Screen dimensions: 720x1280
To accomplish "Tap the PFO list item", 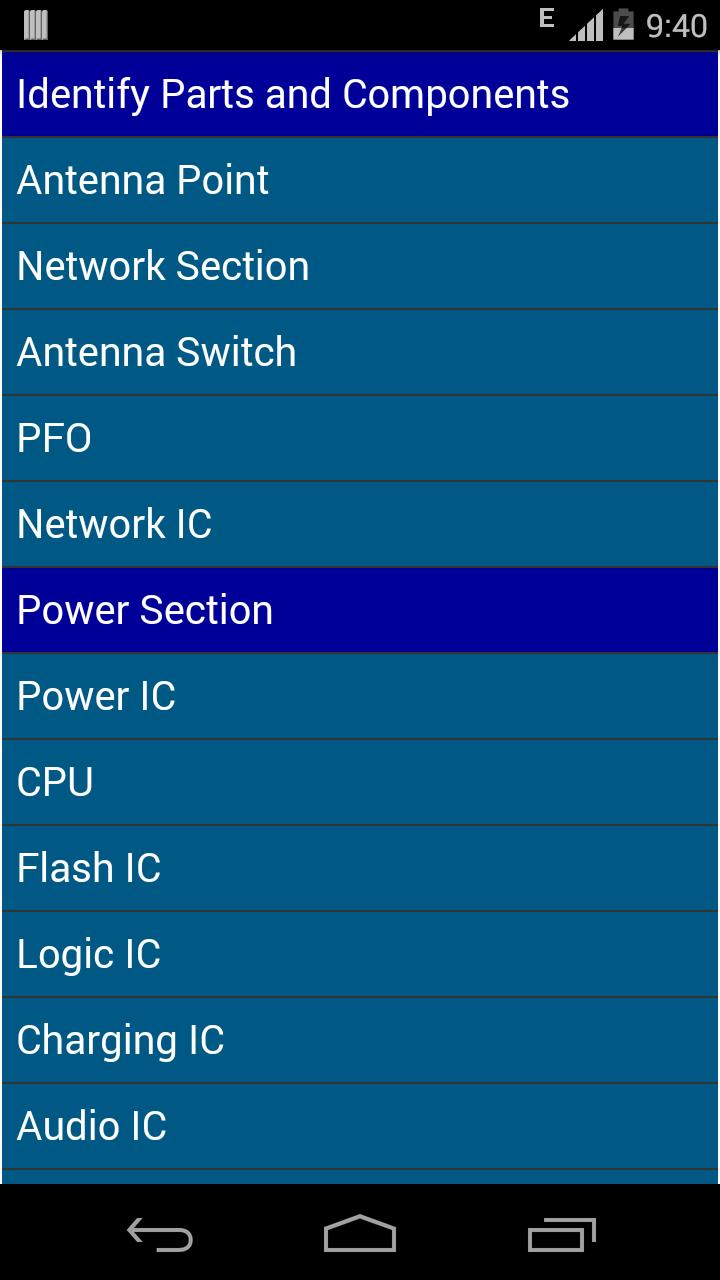I will (x=360, y=438).
